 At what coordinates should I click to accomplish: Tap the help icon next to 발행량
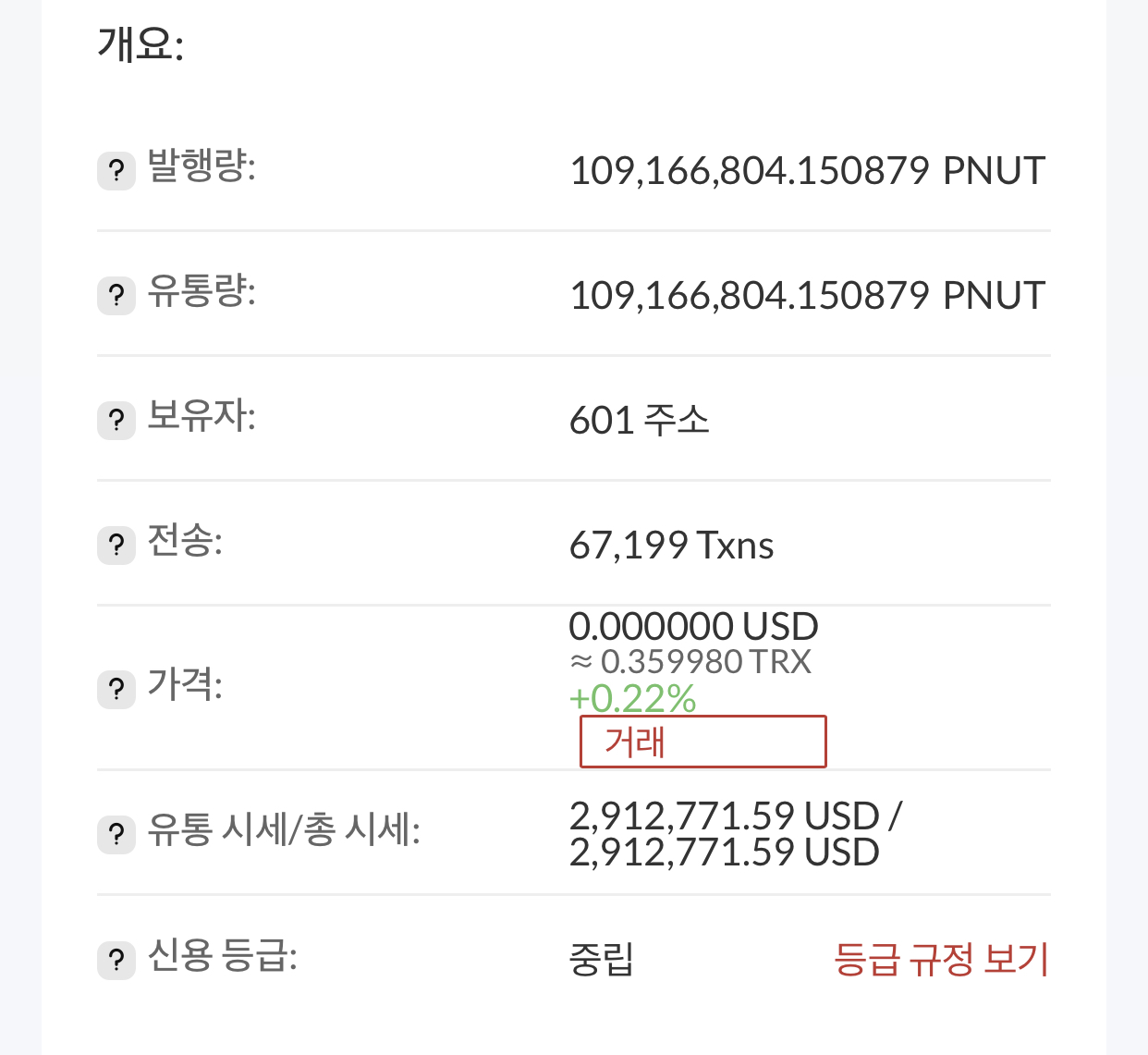pyautogui.click(x=116, y=171)
